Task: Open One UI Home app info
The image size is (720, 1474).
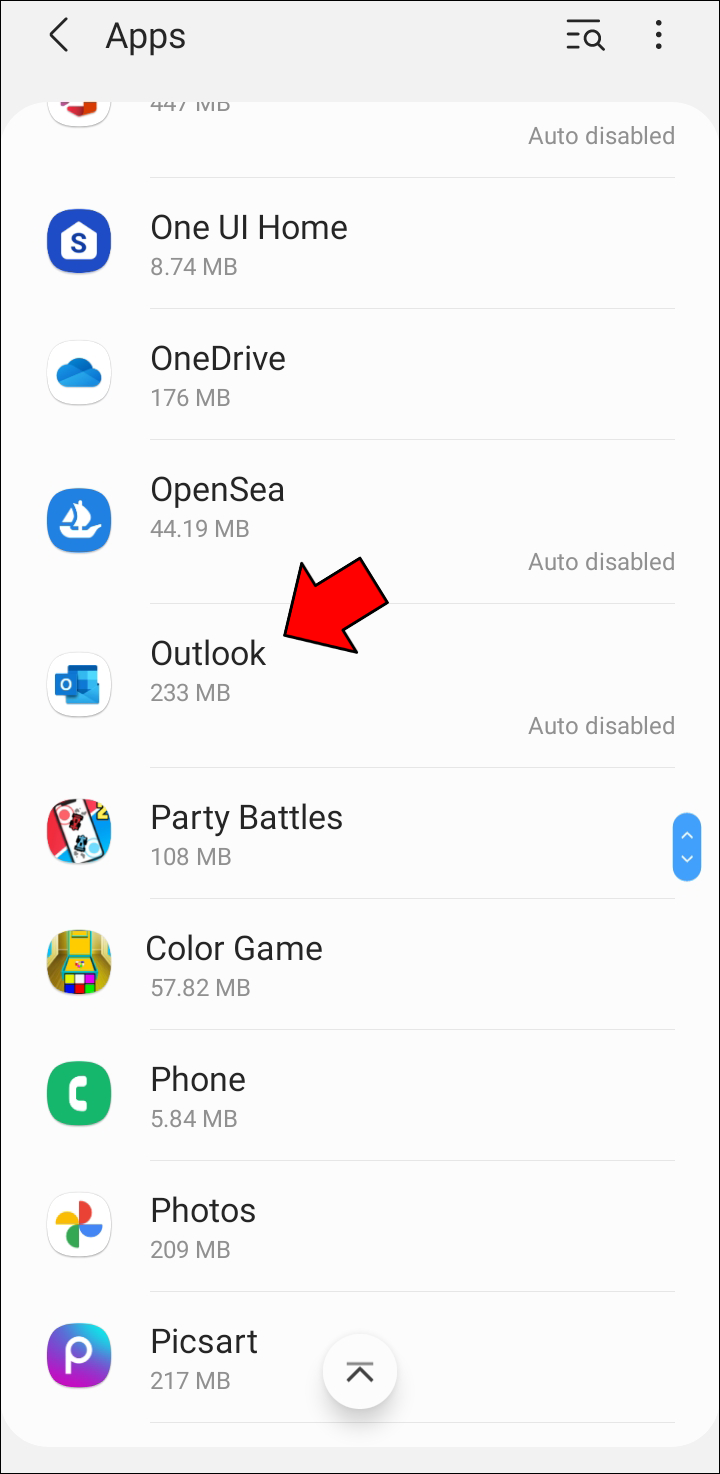Action: [x=360, y=245]
